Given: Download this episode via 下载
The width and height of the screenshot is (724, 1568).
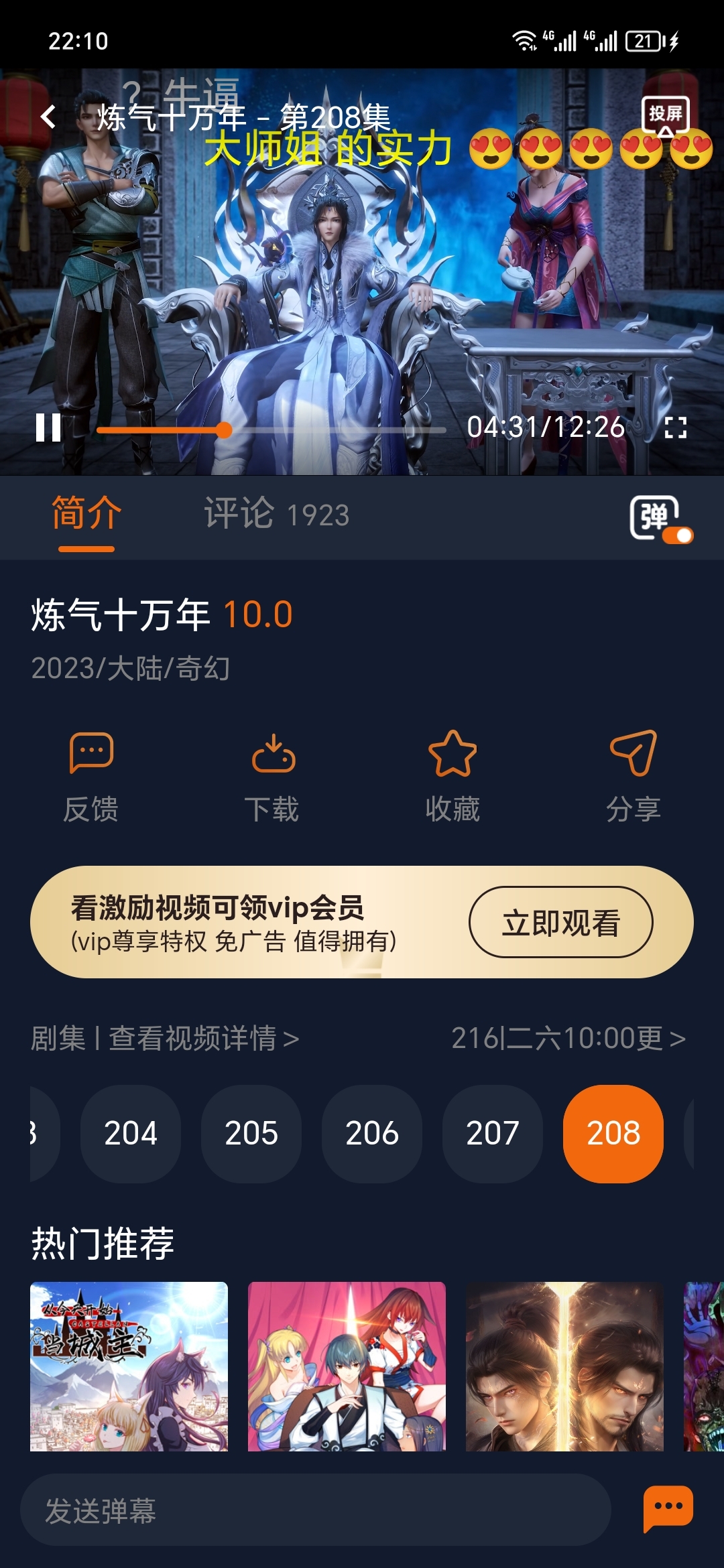Looking at the screenshot, I should coord(272,776).
